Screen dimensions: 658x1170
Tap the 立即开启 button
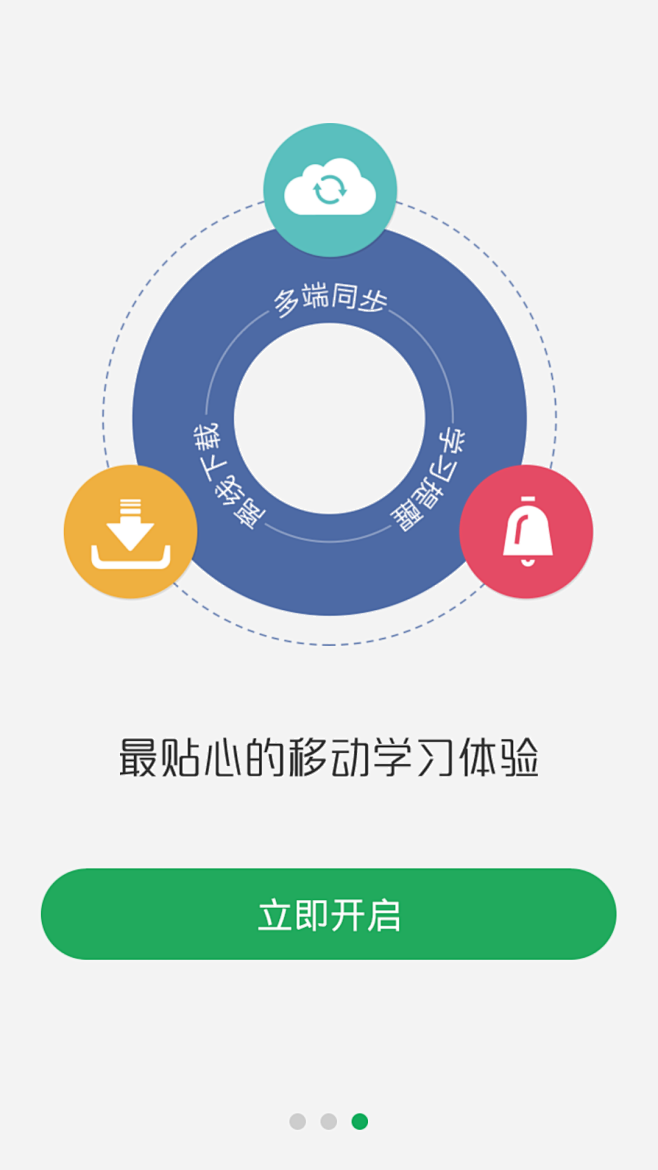[x=328, y=914]
